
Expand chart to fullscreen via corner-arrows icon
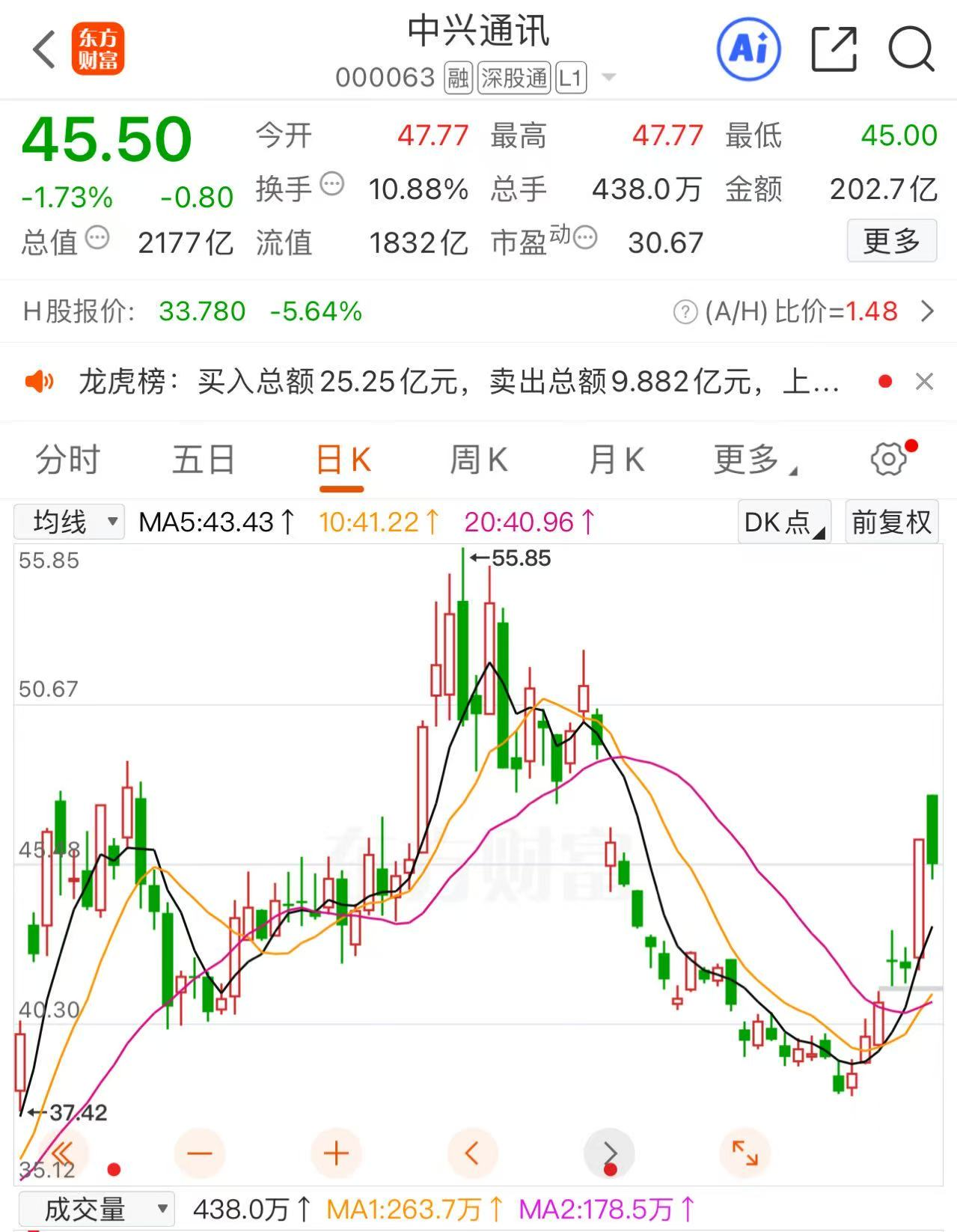745,1153
